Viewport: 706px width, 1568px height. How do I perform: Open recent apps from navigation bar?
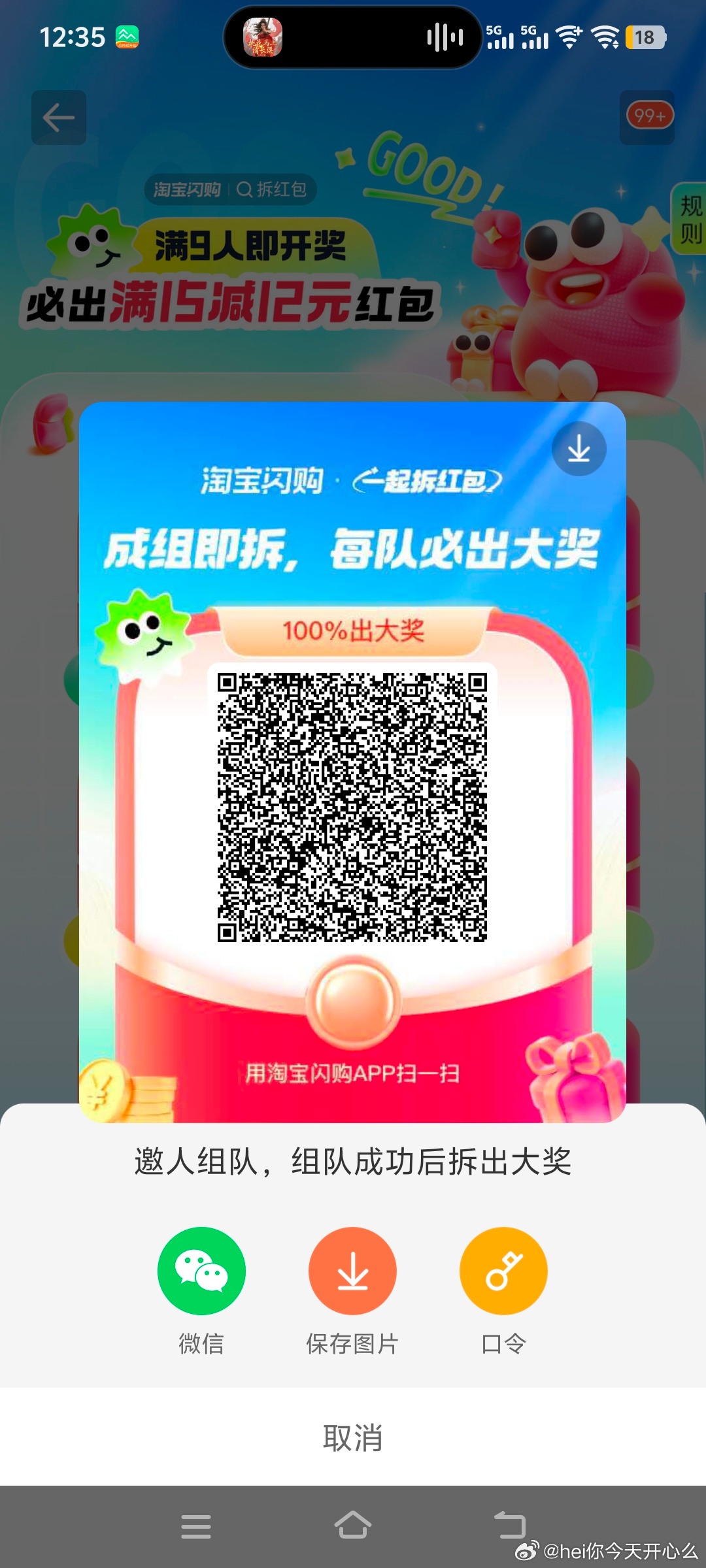click(x=196, y=1526)
